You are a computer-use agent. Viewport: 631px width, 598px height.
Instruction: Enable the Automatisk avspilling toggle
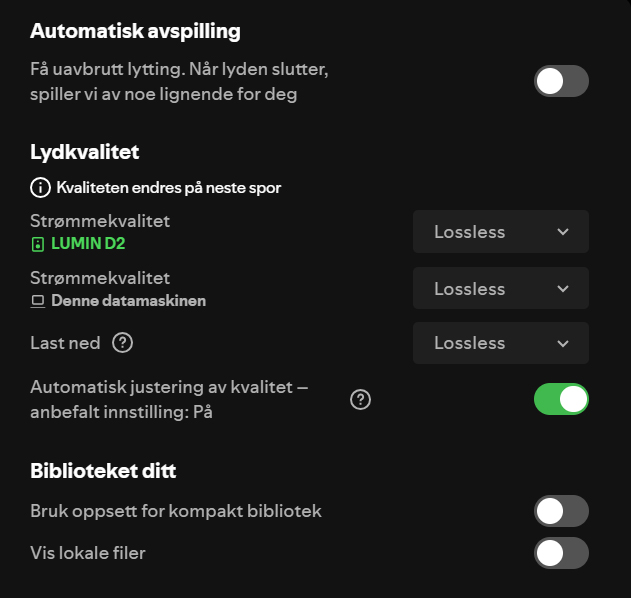click(x=561, y=81)
